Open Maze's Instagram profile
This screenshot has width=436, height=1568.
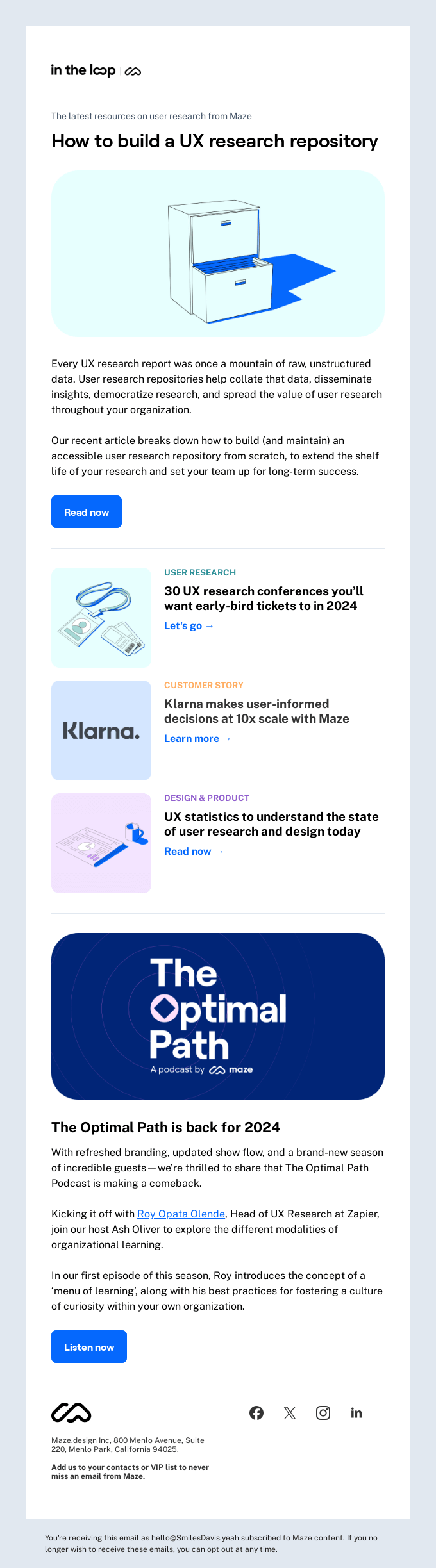323,1413
